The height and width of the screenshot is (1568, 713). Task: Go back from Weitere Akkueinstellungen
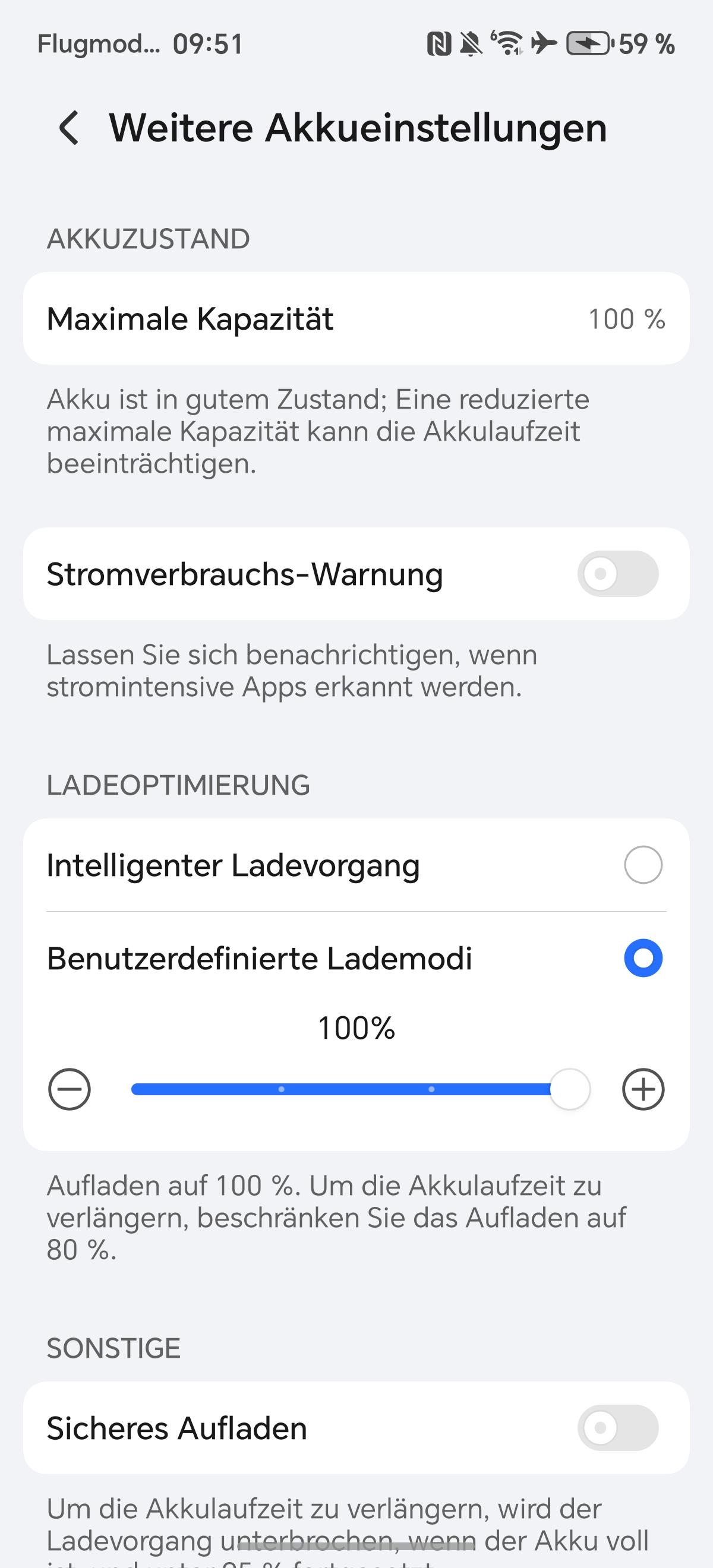(x=69, y=128)
